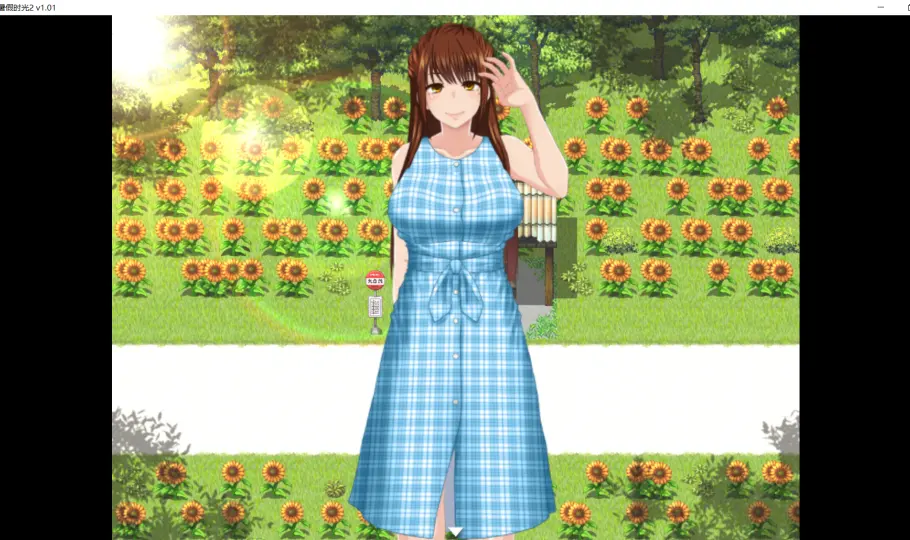910x540 pixels.
Task: Minimize the game window
Action: tap(881, 7)
